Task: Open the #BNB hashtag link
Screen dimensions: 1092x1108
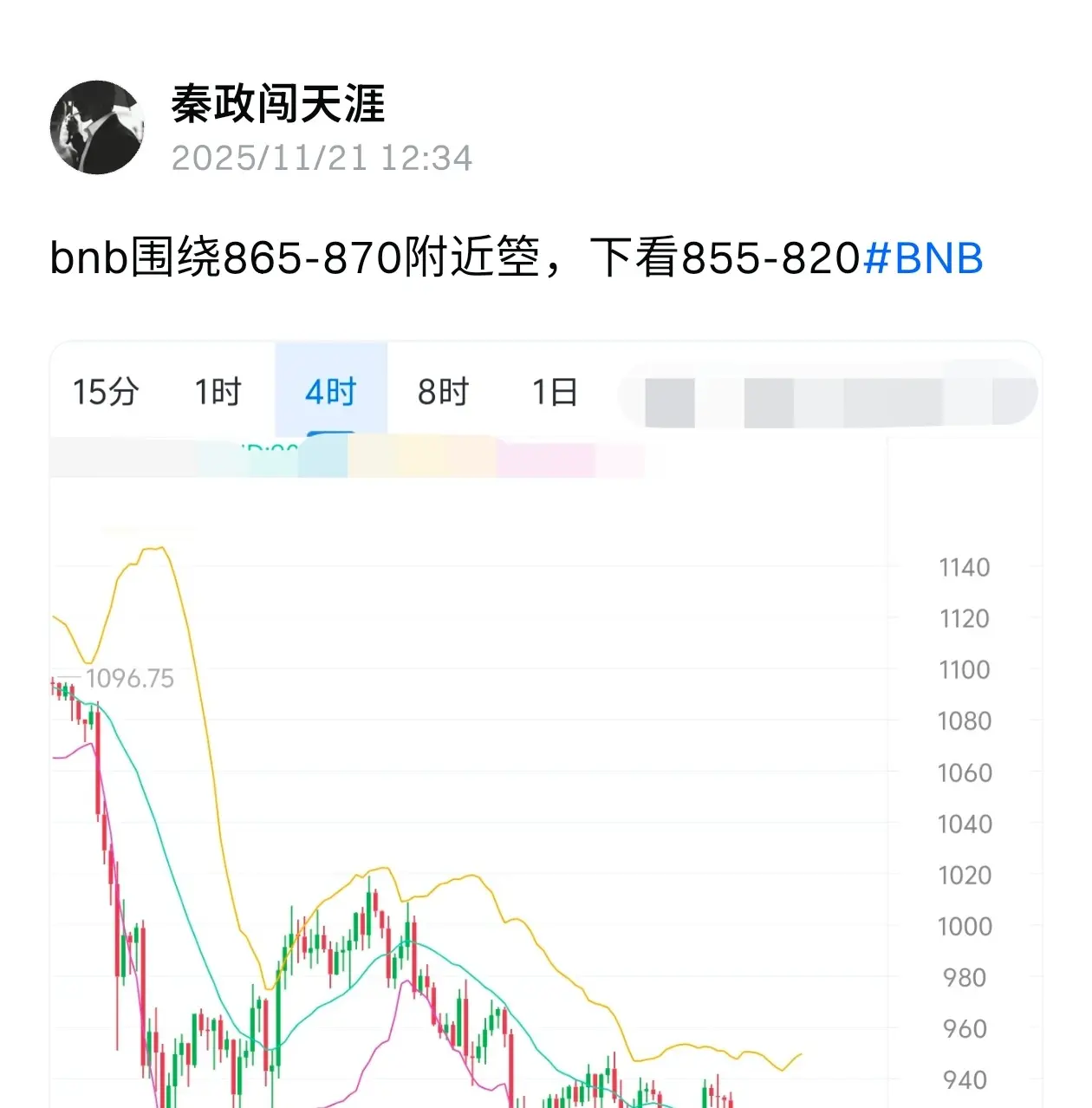Action: pos(923,258)
